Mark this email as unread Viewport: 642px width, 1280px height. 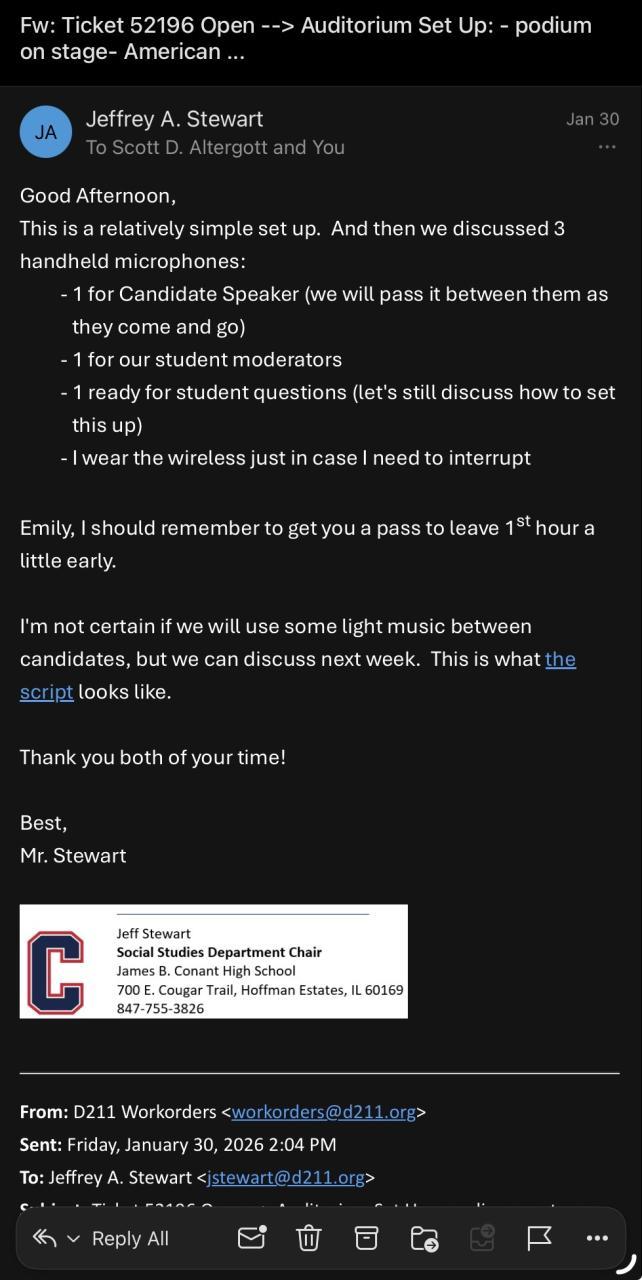(251, 1238)
